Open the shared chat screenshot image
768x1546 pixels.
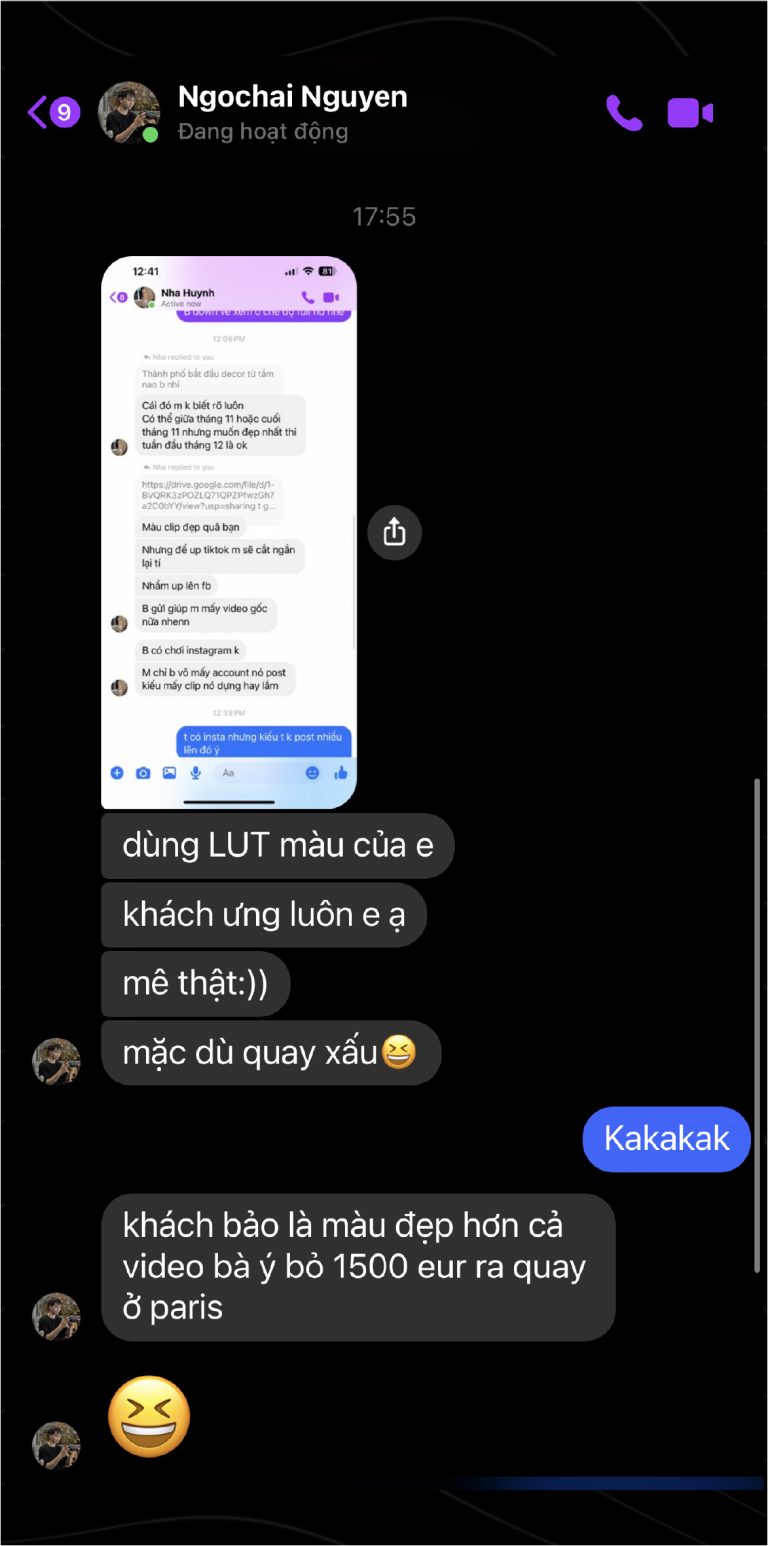[229, 532]
